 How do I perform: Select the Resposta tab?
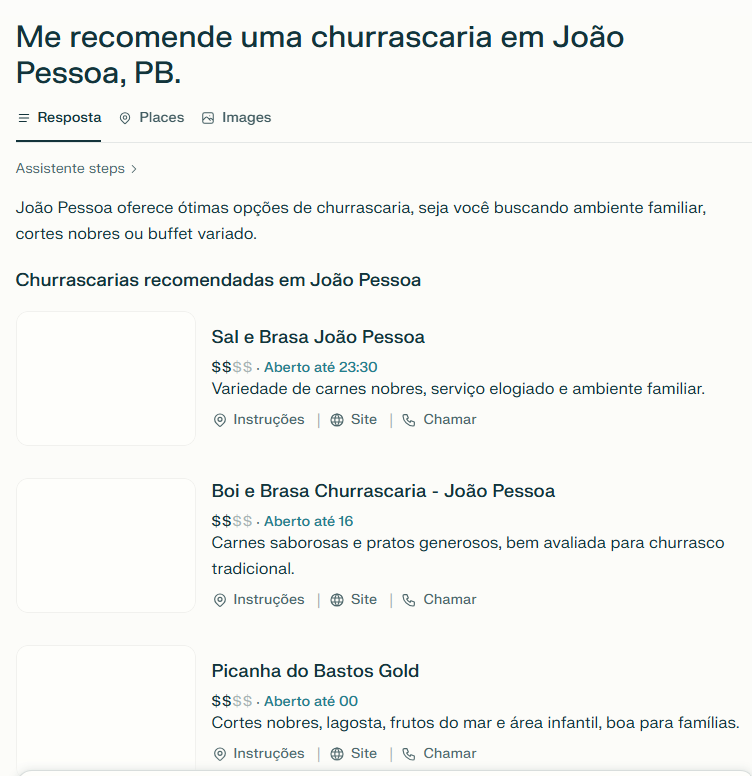60,118
